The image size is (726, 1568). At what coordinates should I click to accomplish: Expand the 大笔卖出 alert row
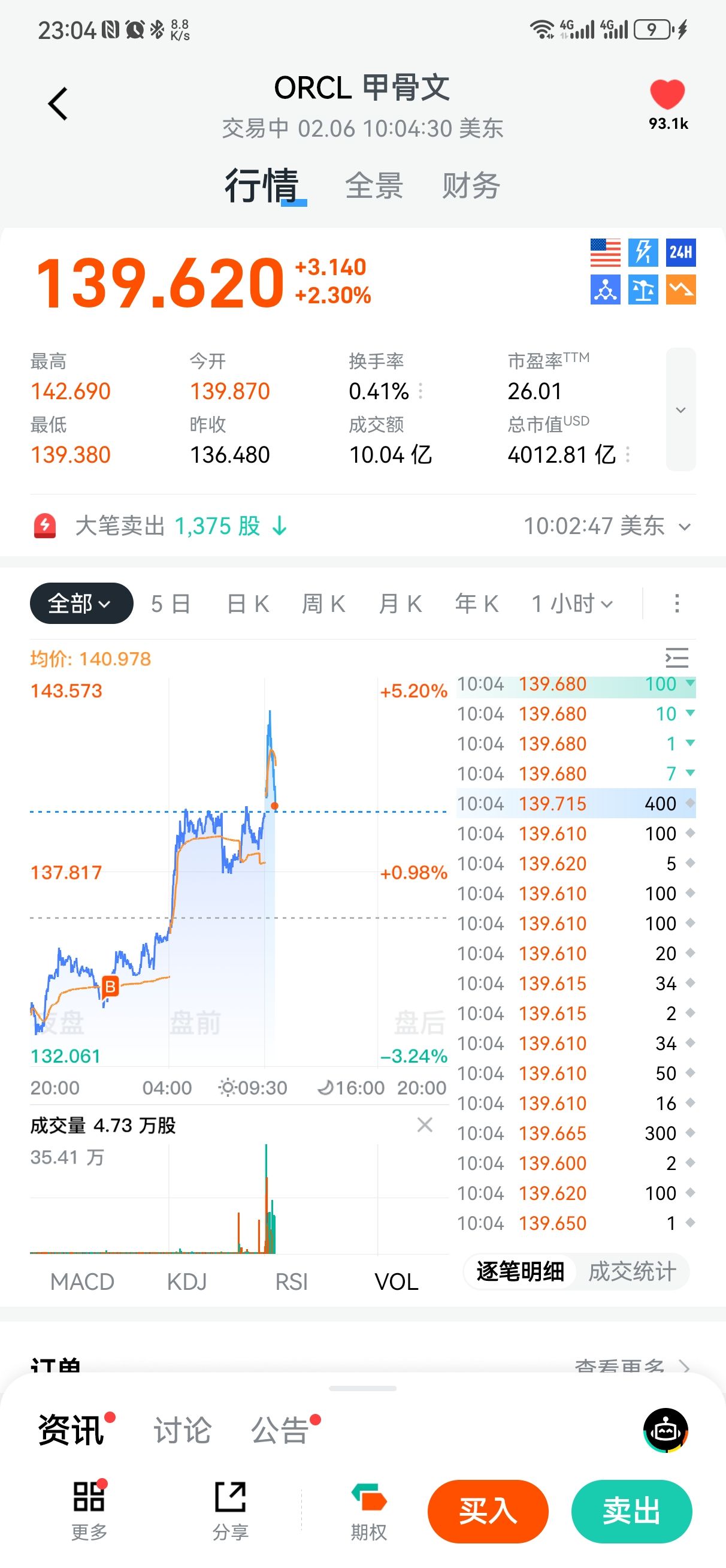(685, 526)
